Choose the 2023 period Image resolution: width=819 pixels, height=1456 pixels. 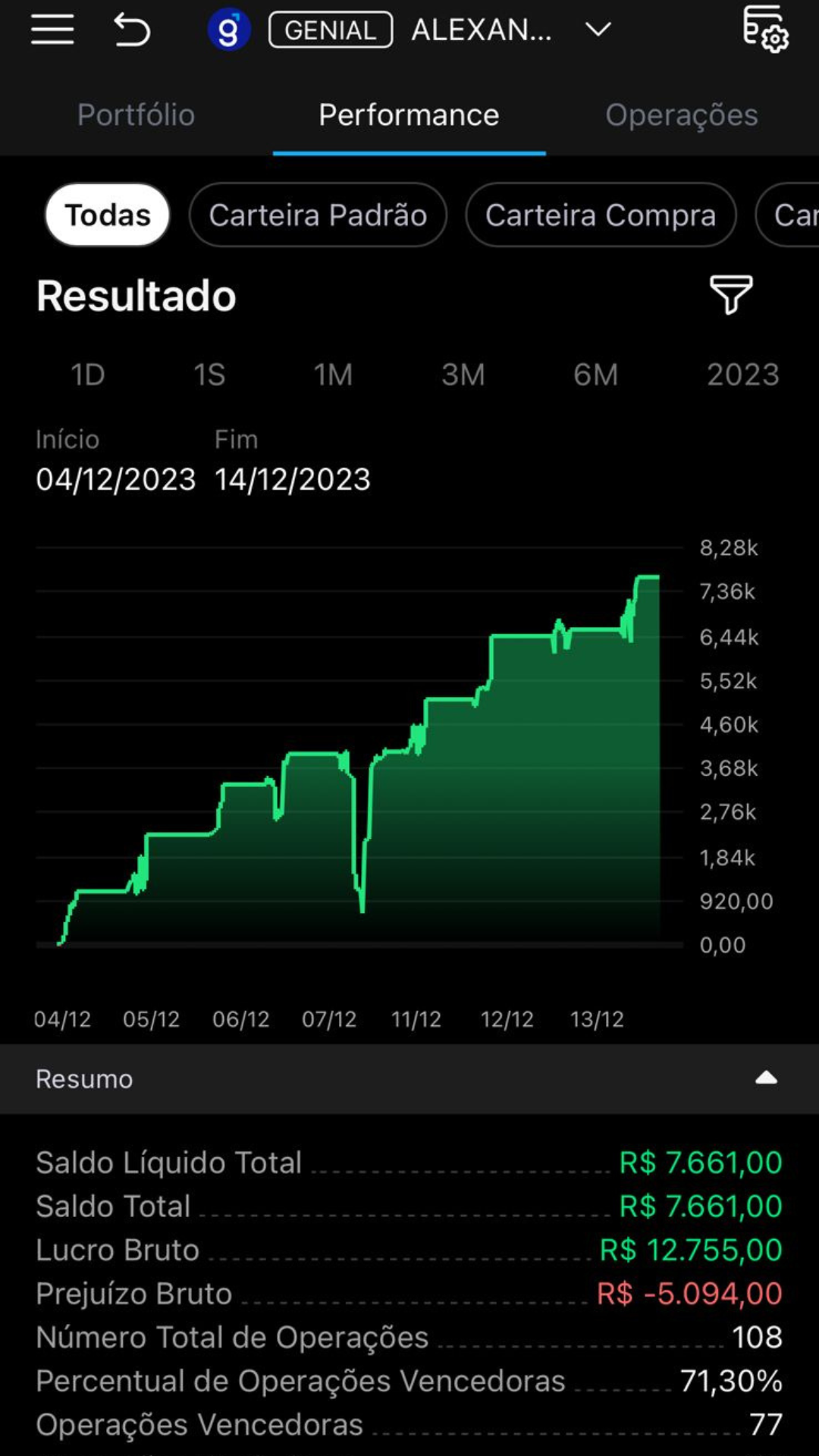(743, 375)
